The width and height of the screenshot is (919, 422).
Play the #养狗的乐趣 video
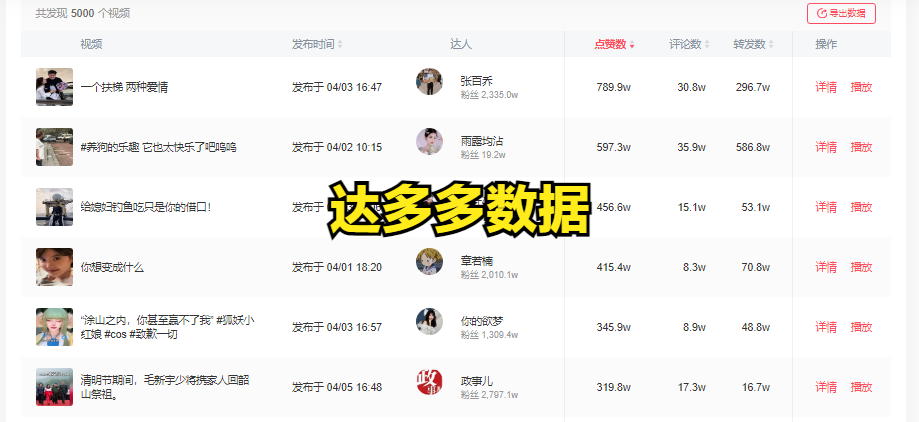(x=861, y=147)
